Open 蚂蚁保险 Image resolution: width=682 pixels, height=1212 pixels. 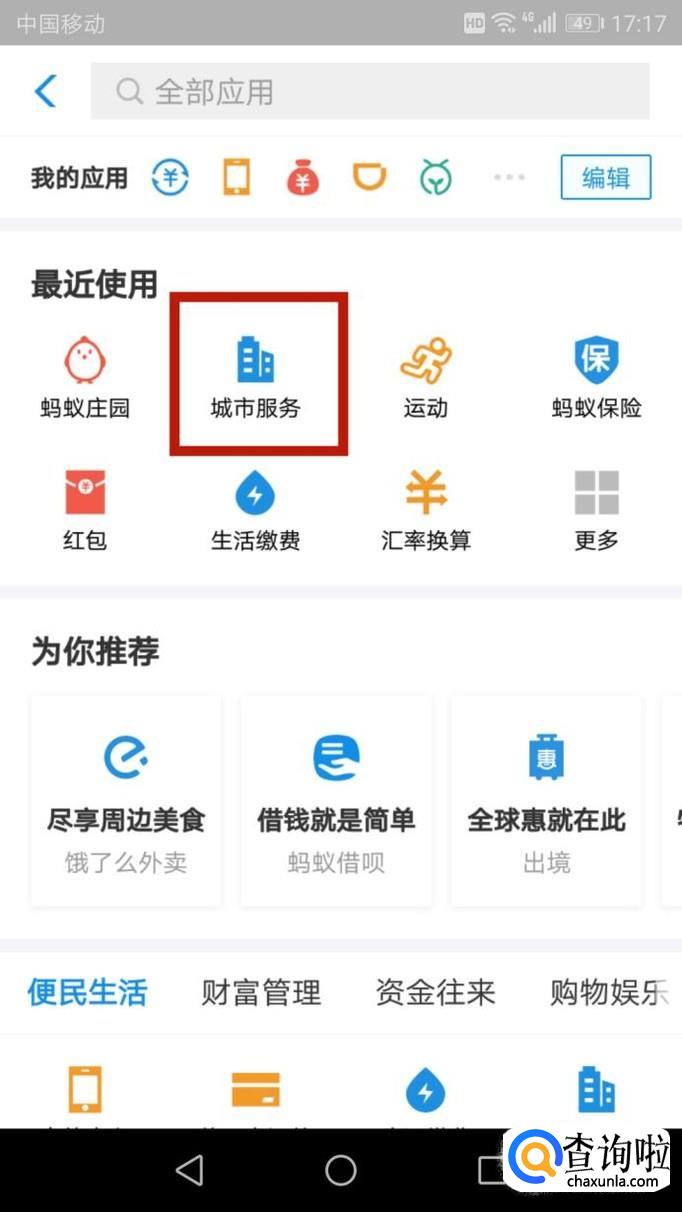click(x=596, y=377)
